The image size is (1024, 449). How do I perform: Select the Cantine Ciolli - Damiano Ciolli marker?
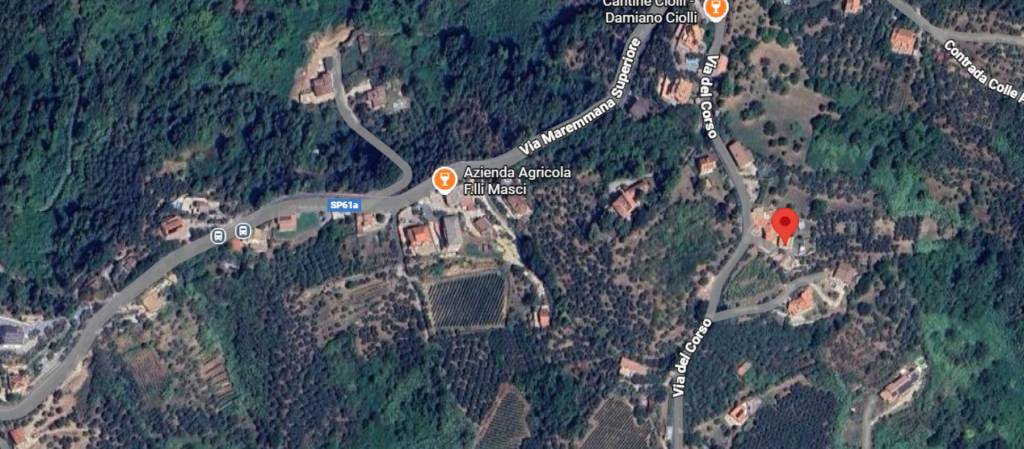714,9
